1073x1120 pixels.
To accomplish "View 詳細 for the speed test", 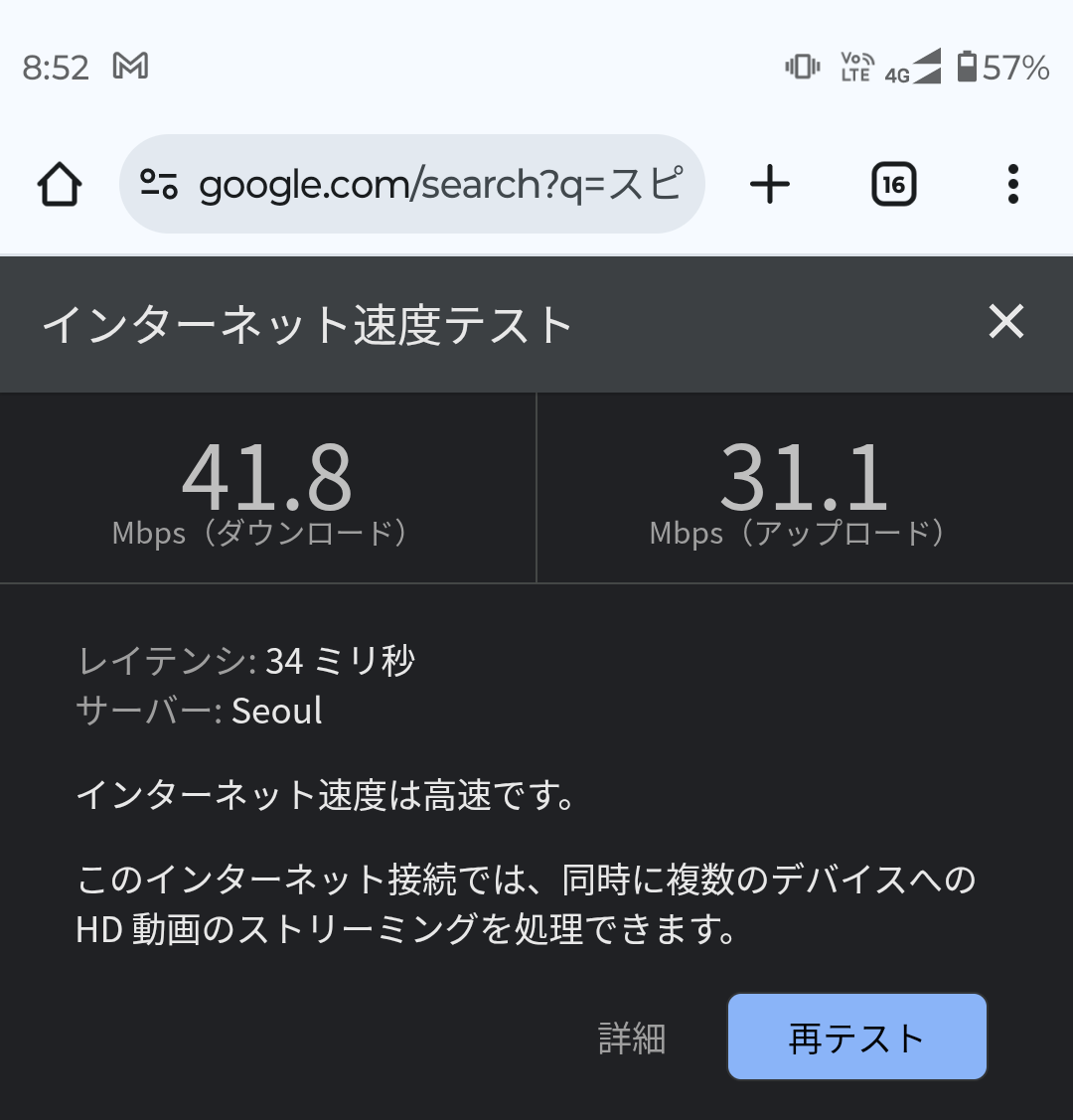I will click(x=632, y=1039).
